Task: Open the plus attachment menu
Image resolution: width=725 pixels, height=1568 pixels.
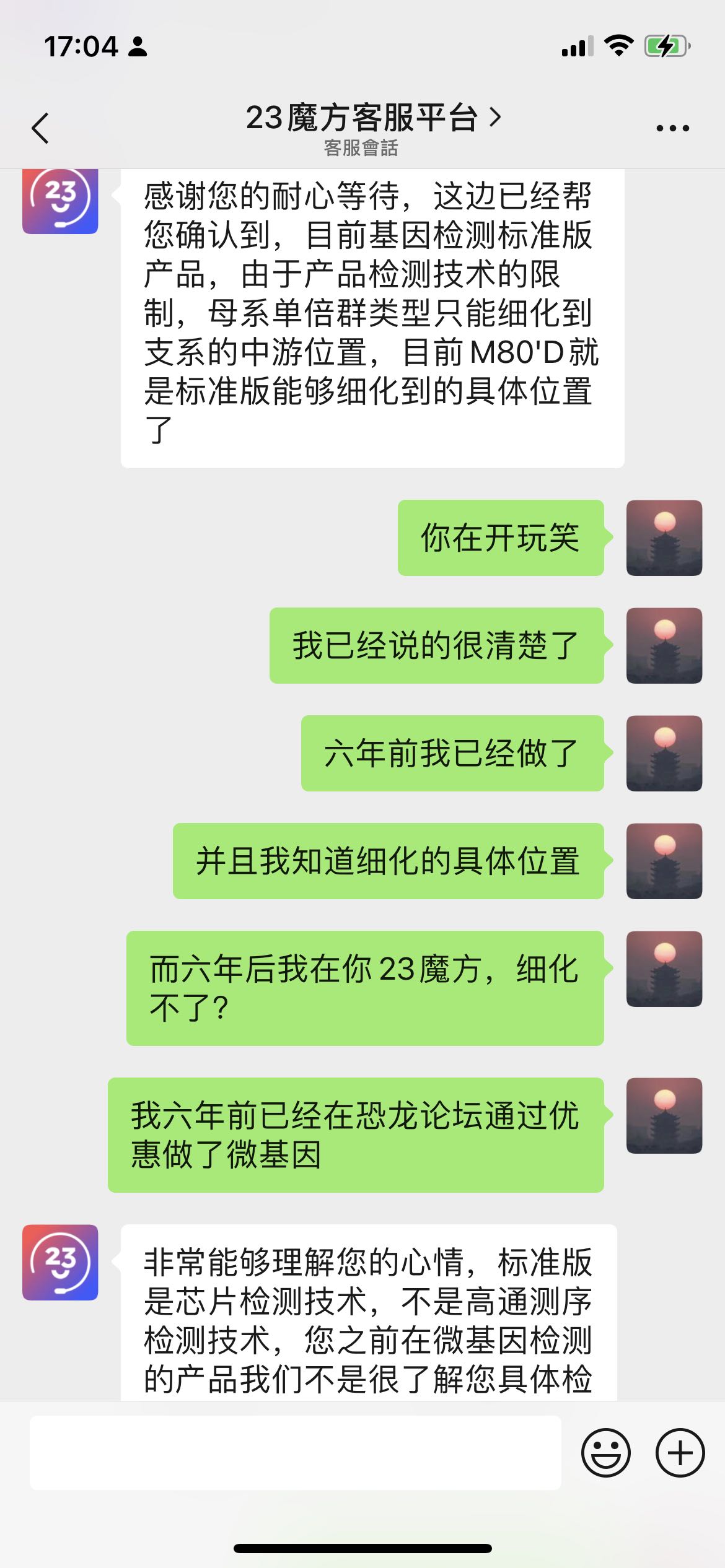Action: [680, 1452]
